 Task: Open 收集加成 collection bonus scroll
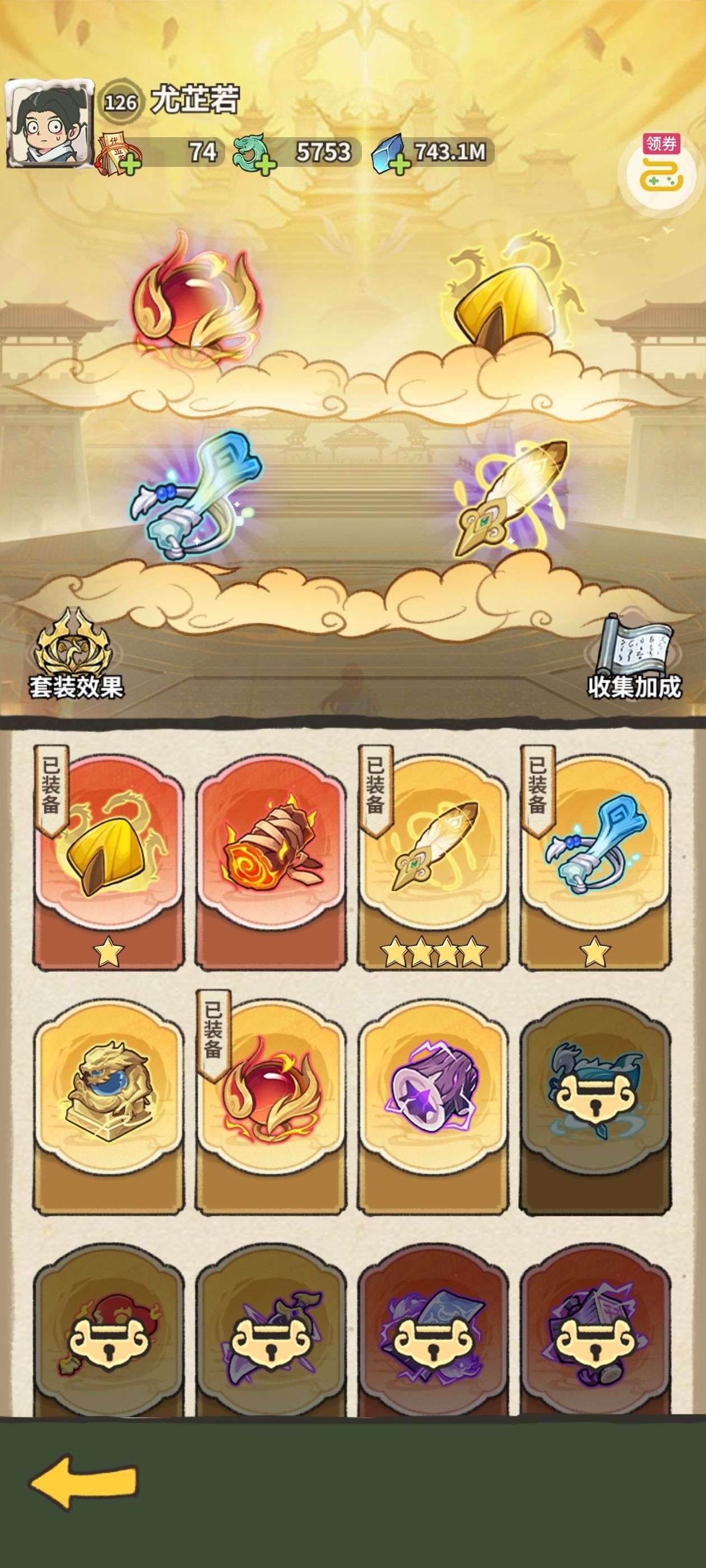click(x=634, y=657)
